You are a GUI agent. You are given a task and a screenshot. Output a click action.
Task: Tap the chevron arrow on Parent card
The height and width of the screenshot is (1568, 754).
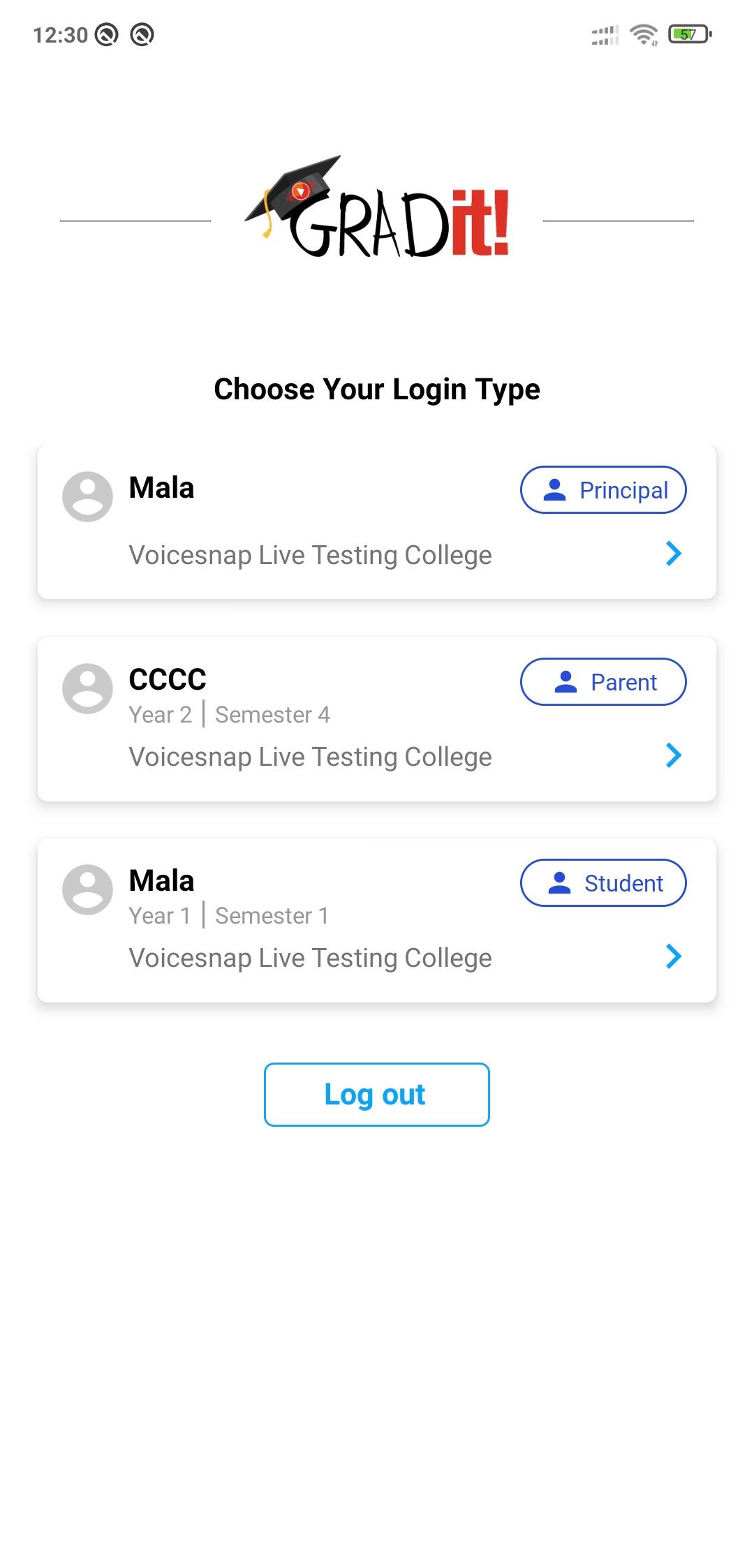click(x=674, y=755)
